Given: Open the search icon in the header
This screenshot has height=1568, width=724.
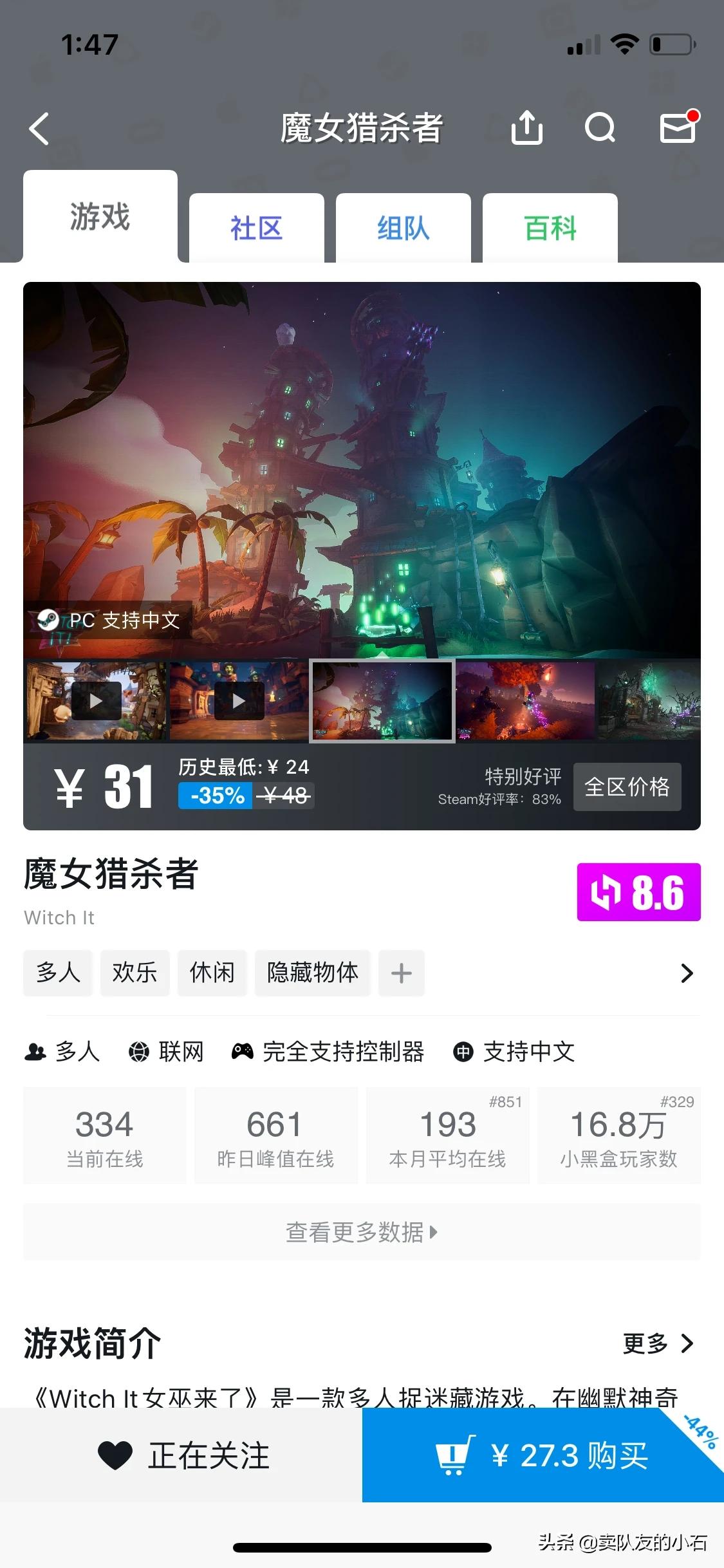Looking at the screenshot, I should coord(600,127).
